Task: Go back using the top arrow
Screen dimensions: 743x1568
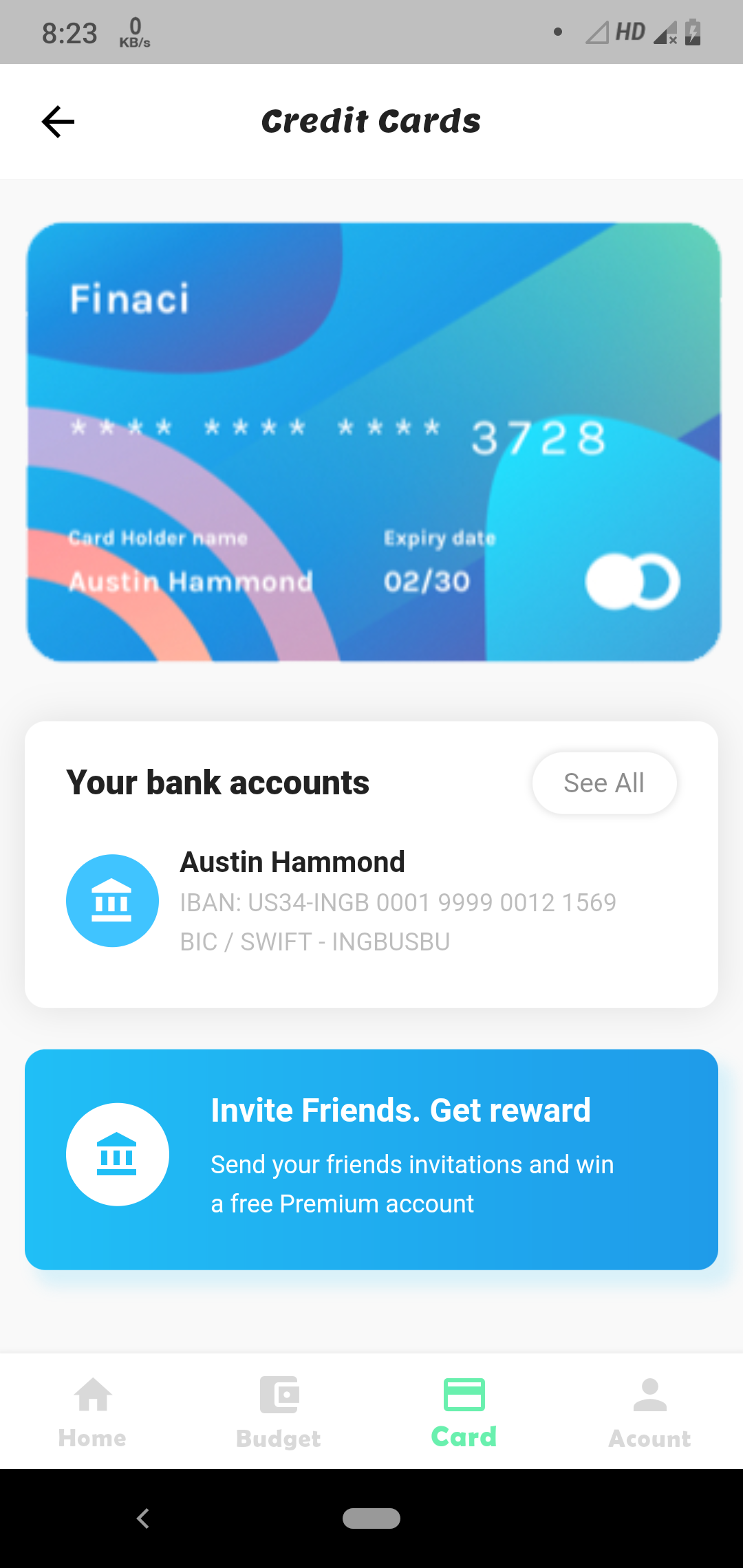Action: coord(58,122)
